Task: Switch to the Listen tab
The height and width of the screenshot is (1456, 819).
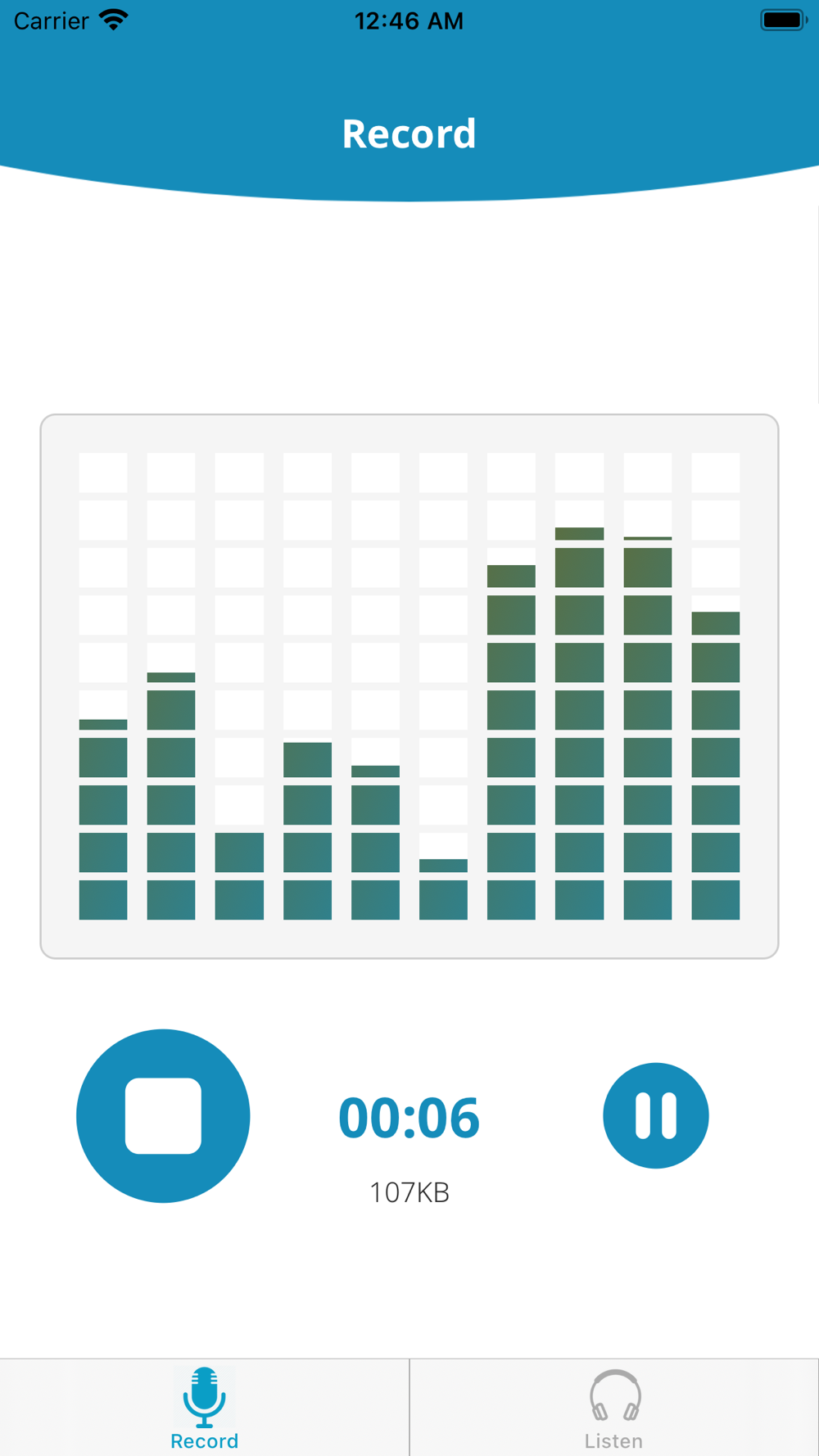Action: point(614,1409)
